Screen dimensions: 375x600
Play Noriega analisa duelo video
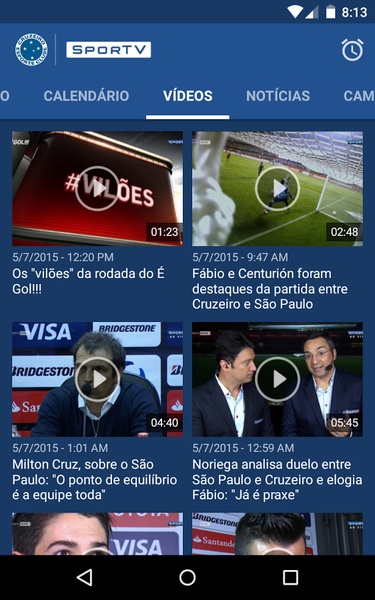(277, 379)
